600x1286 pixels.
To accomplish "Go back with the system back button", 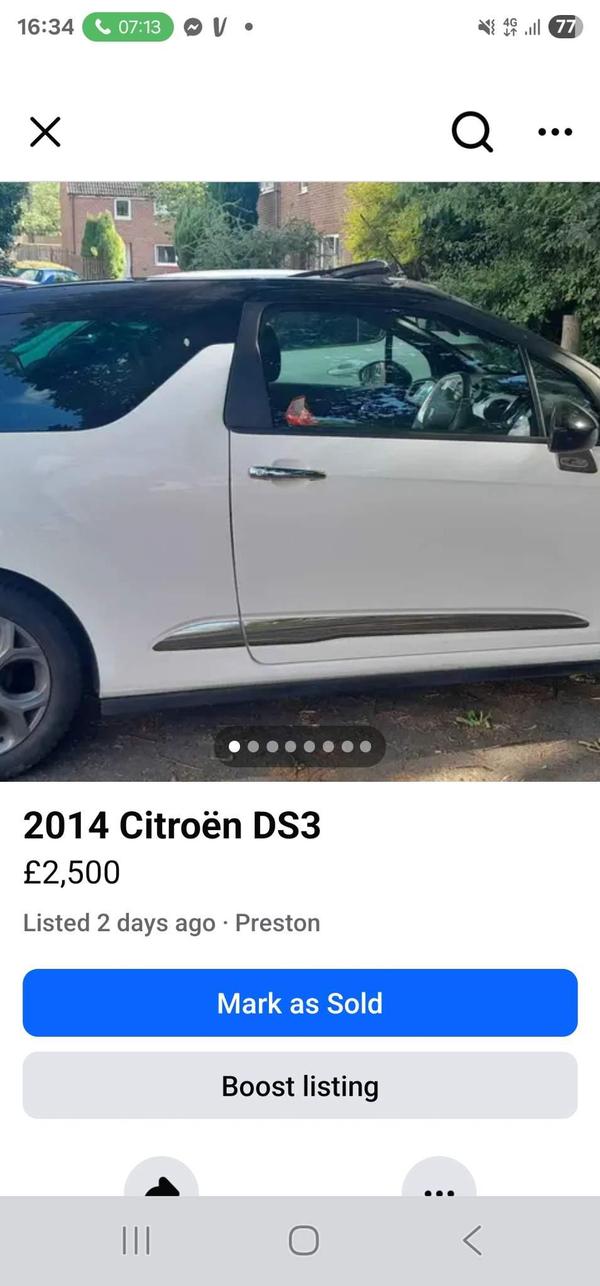I will 472,1241.
